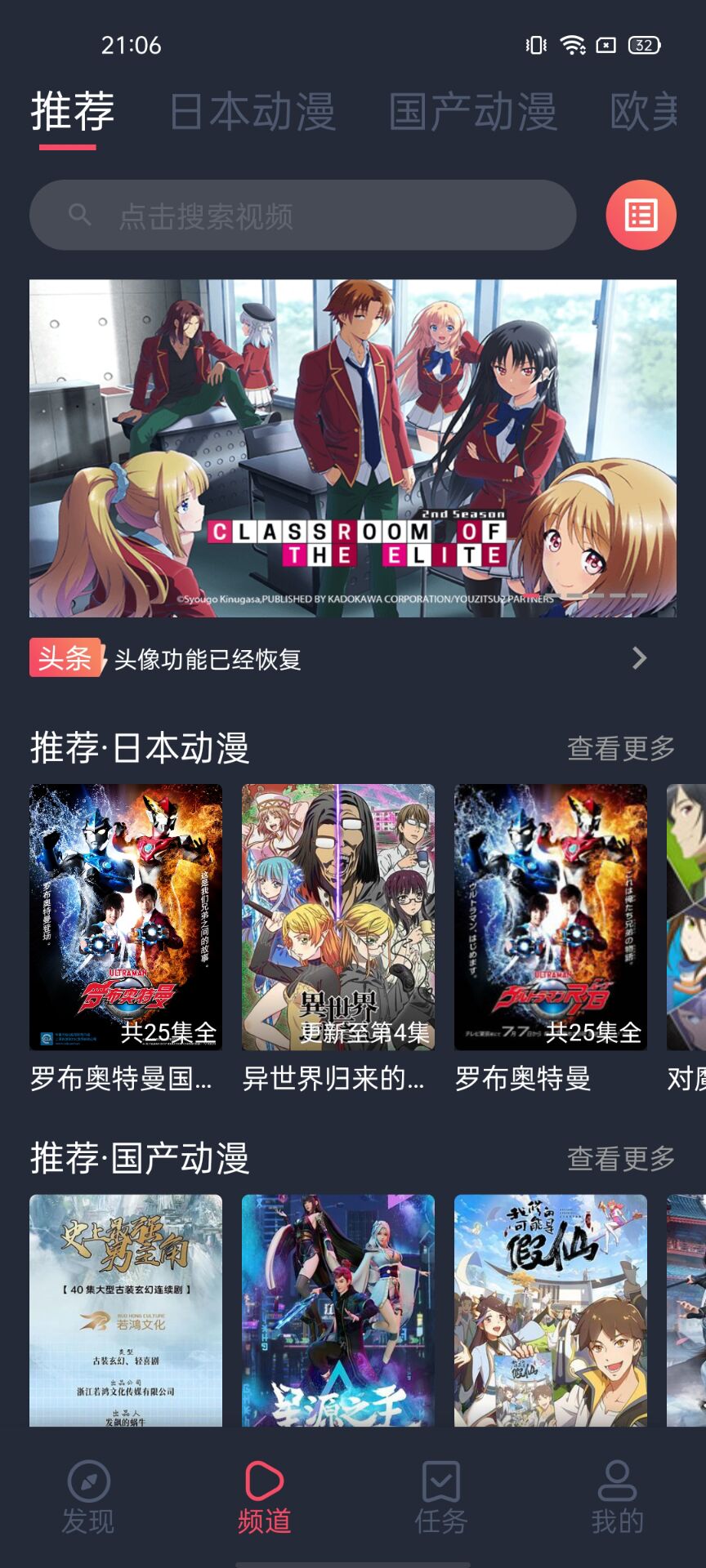
Task: Go to 我的 profile tab
Action: pos(618,1498)
